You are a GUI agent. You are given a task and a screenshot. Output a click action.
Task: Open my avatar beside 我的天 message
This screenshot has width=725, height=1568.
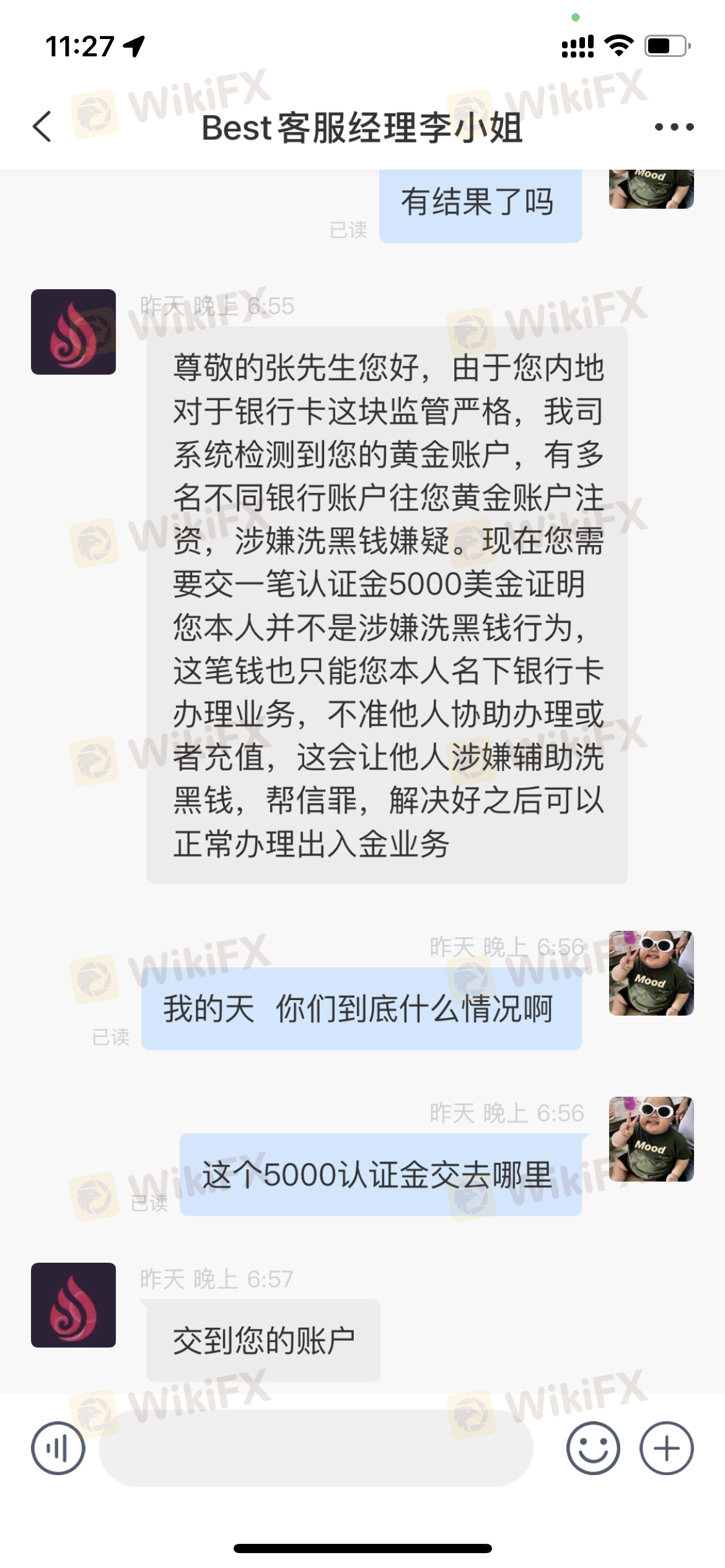651,973
